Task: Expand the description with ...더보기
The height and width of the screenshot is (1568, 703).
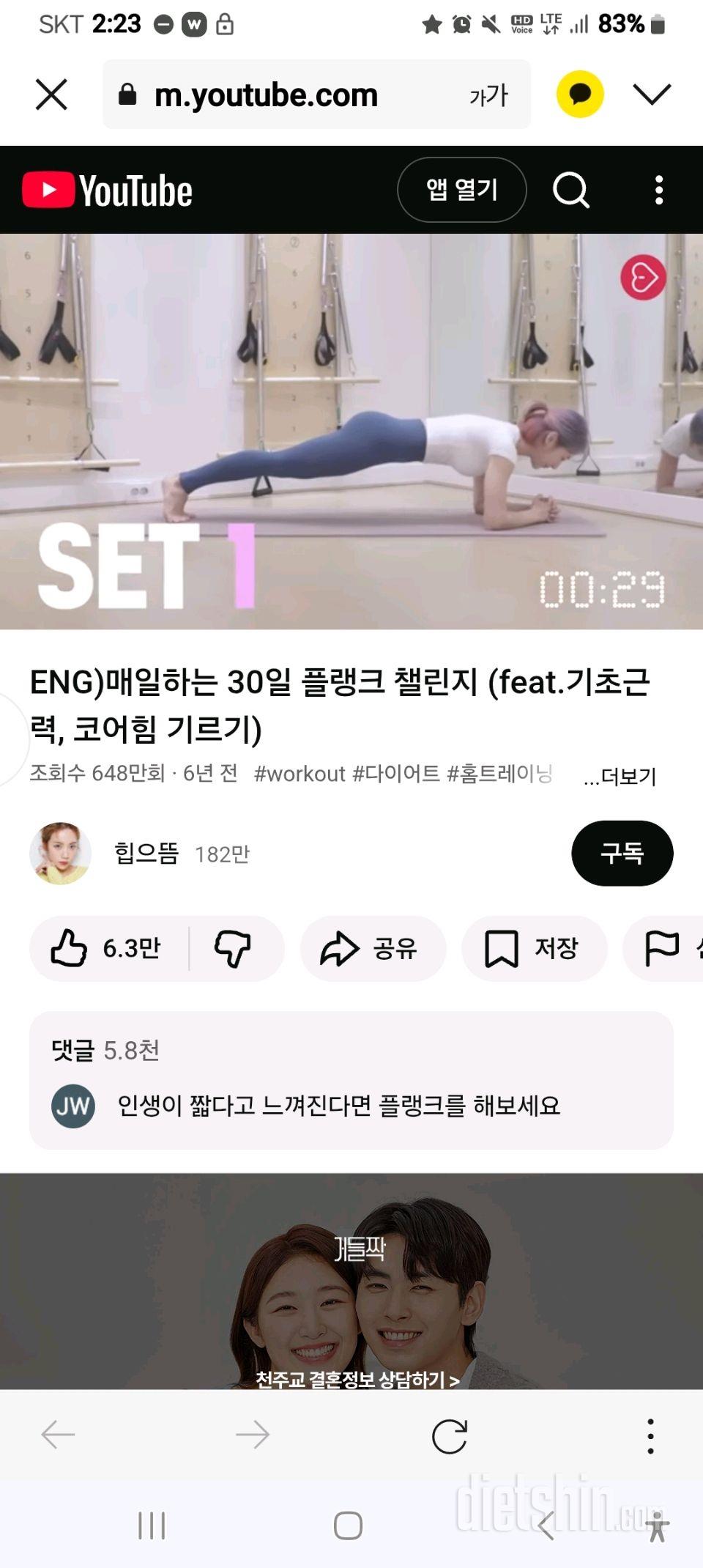Action: (620, 776)
